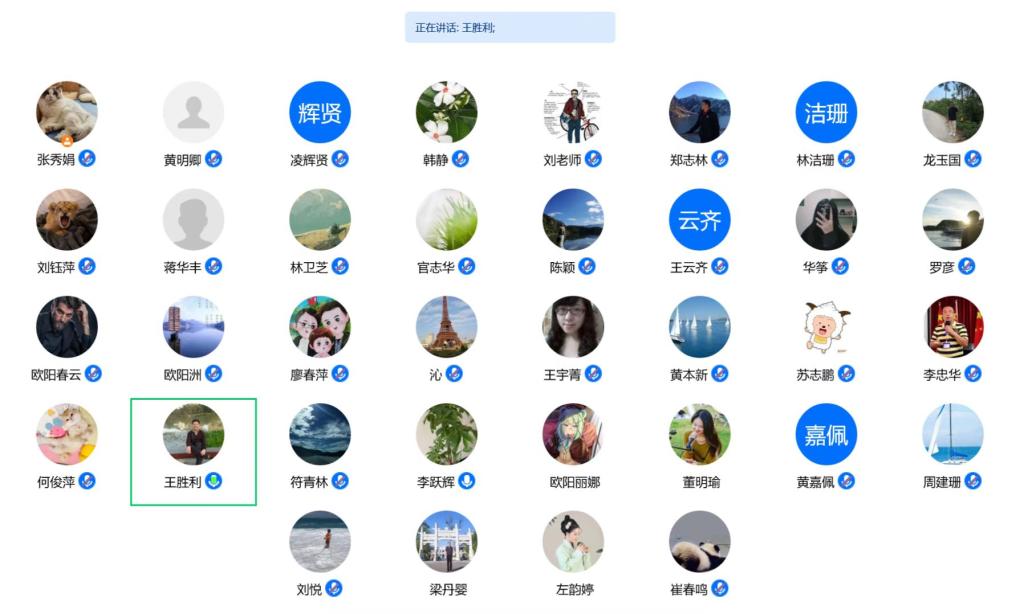Select participant 董明瑜
The height and width of the screenshot is (614, 1024).
coord(699,435)
